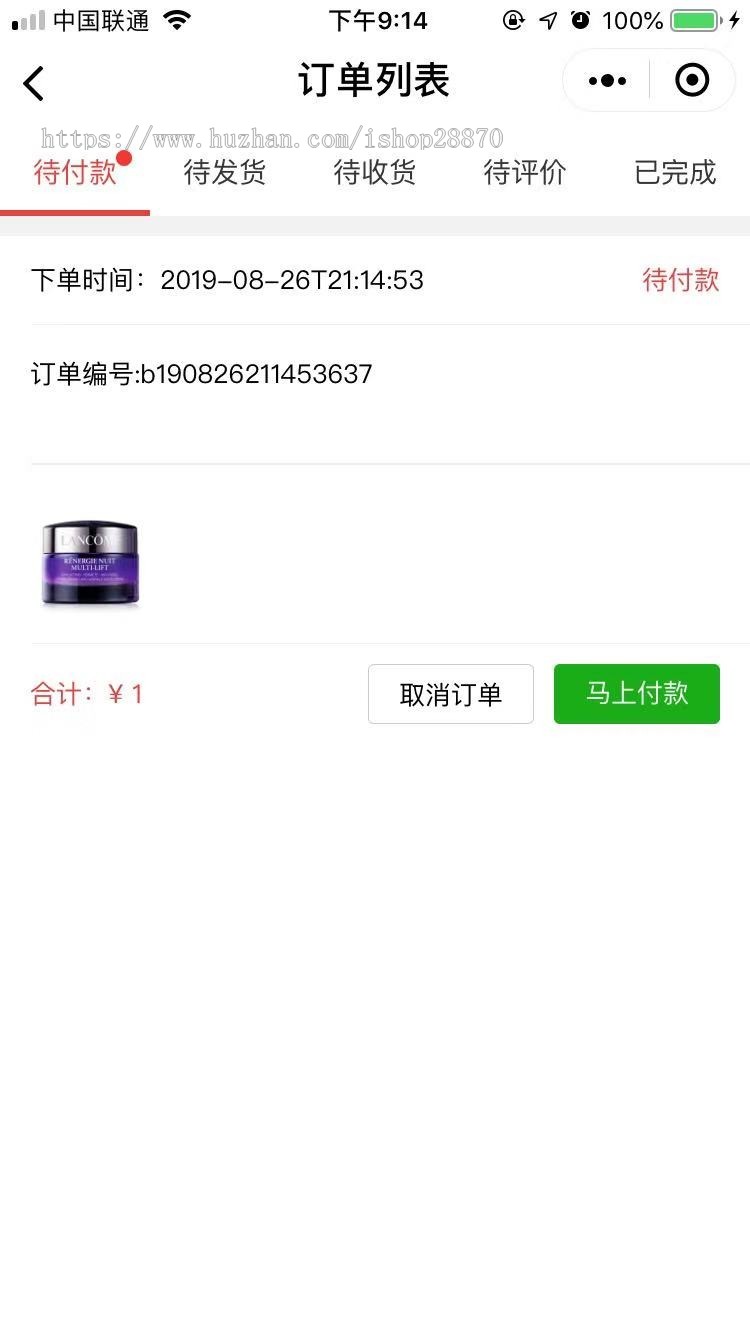Tap the back arrow to return
The width and height of the screenshot is (750, 1334).
pyautogui.click(x=34, y=82)
